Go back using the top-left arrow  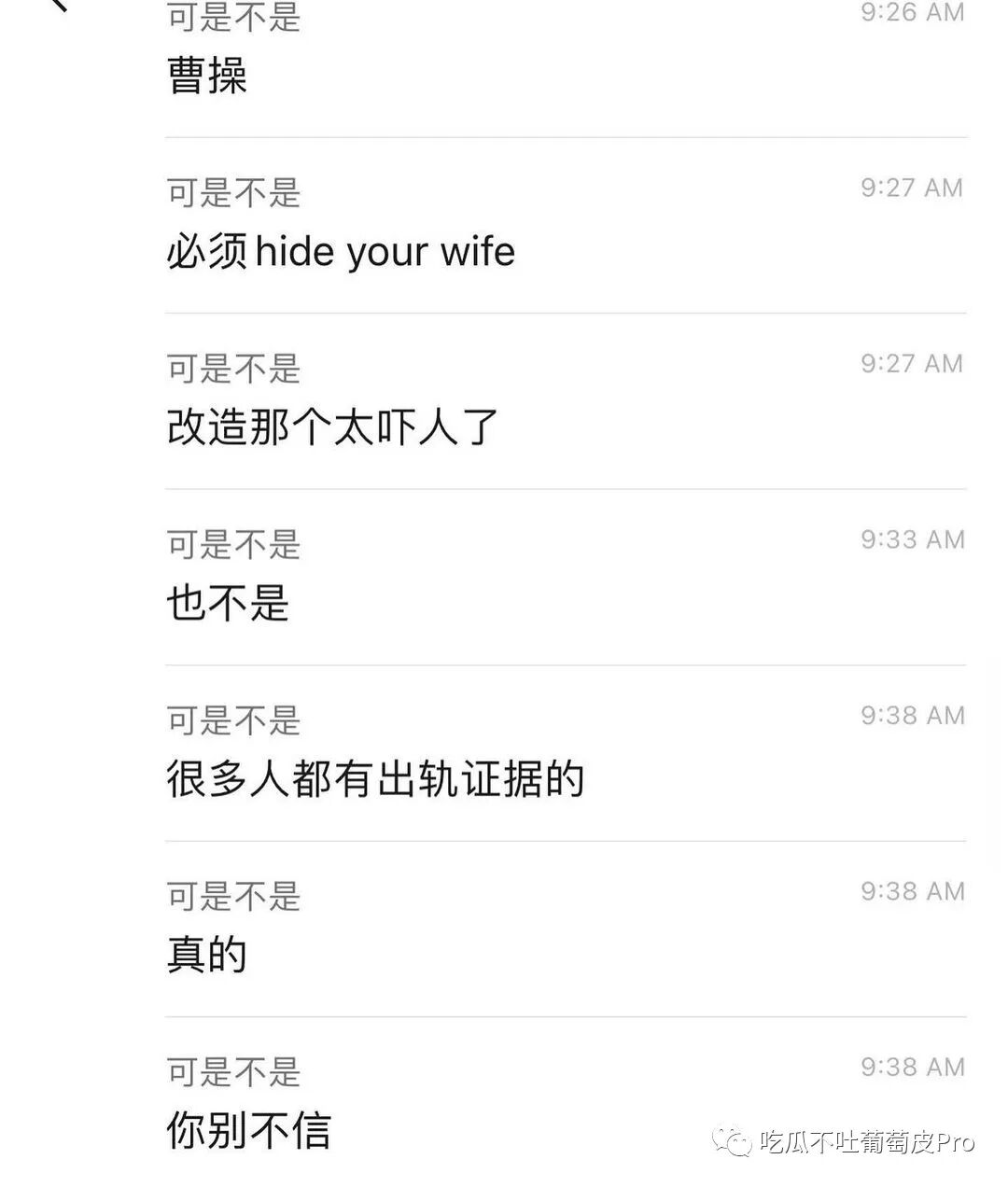point(58,4)
